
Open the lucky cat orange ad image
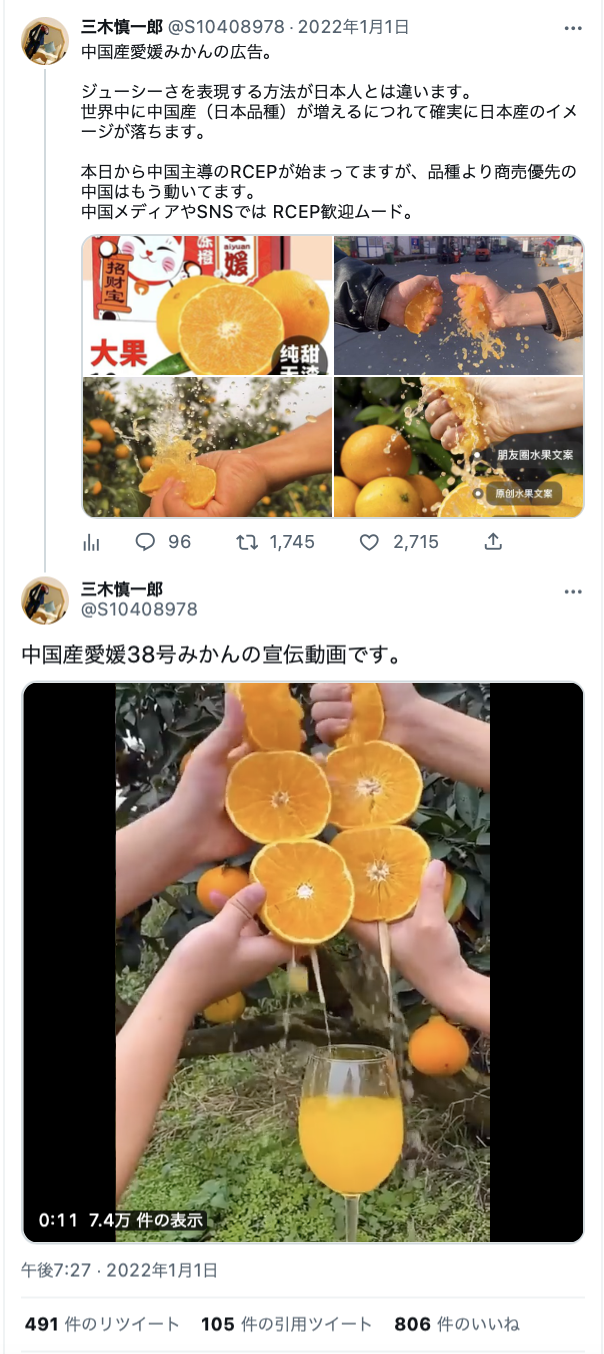(207, 305)
